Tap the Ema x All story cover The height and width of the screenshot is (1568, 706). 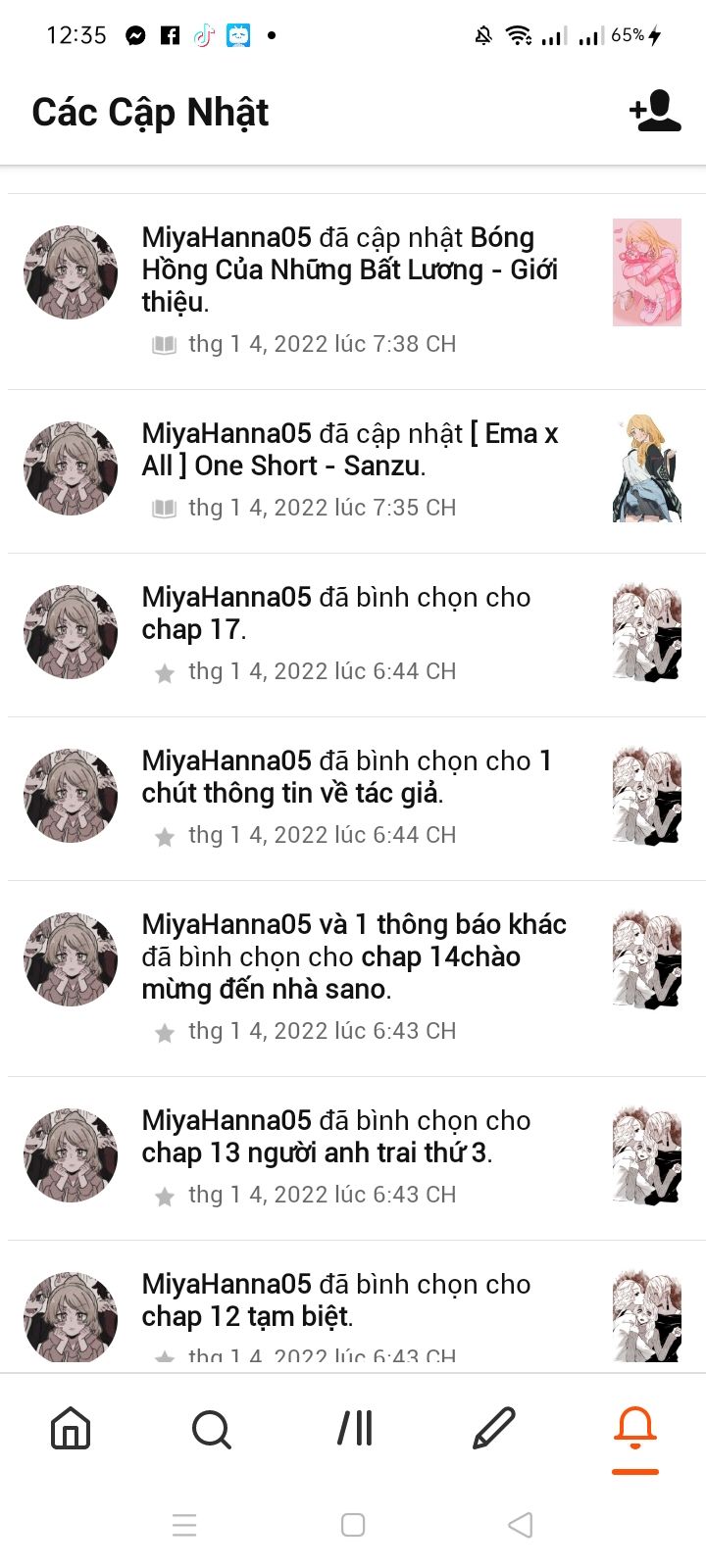click(x=647, y=468)
